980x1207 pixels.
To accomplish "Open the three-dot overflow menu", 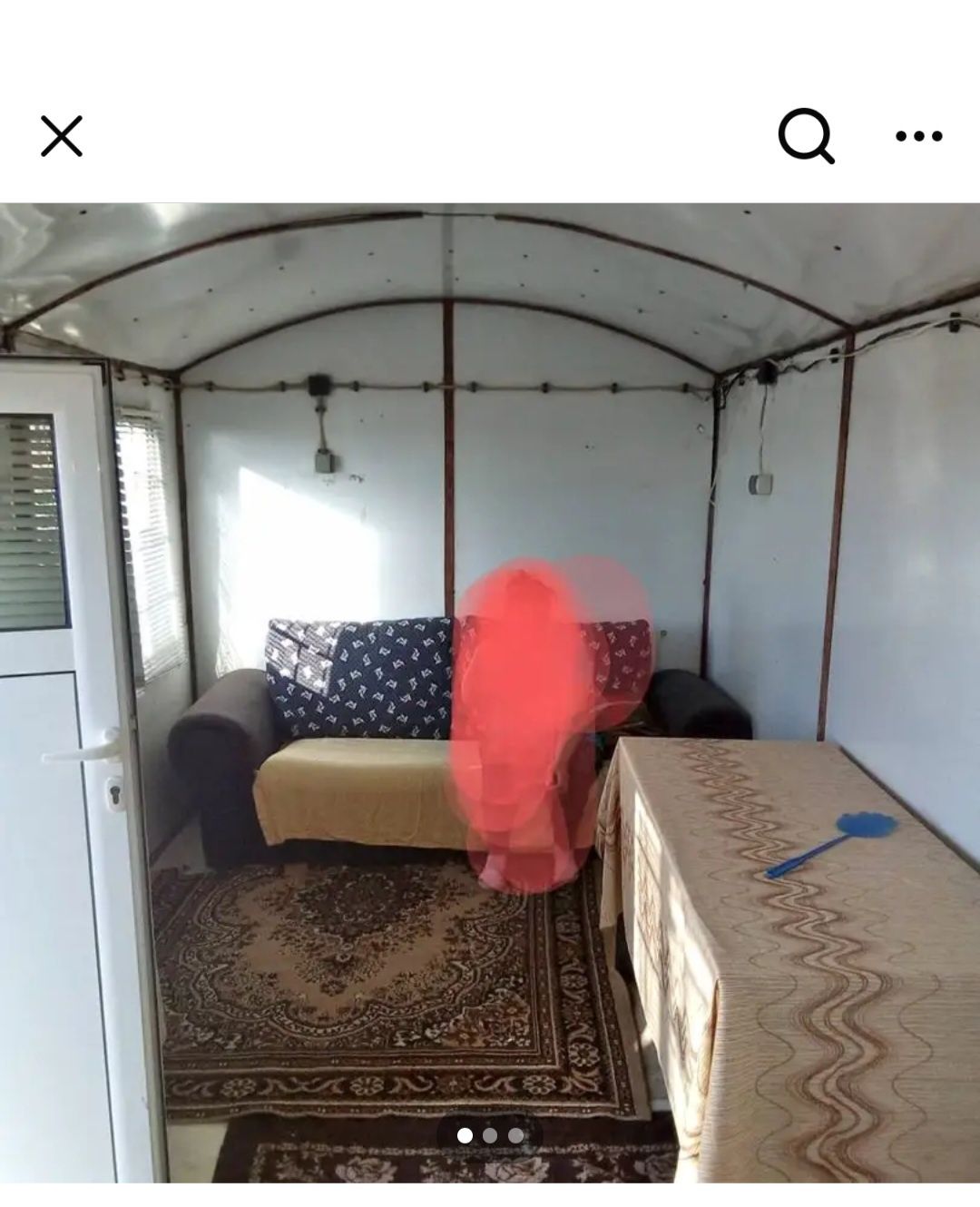I will point(918,136).
